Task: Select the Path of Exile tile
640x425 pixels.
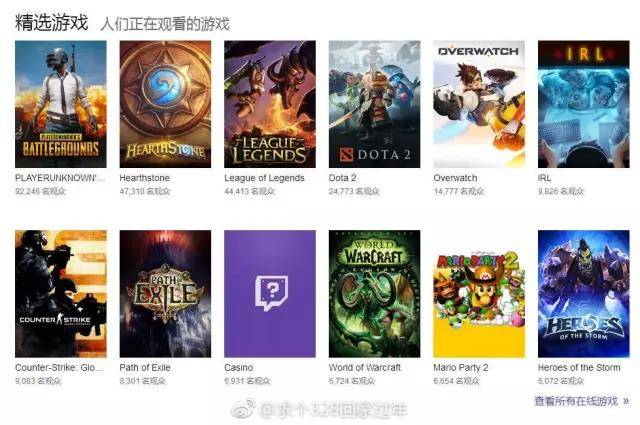Action: (165, 293)
